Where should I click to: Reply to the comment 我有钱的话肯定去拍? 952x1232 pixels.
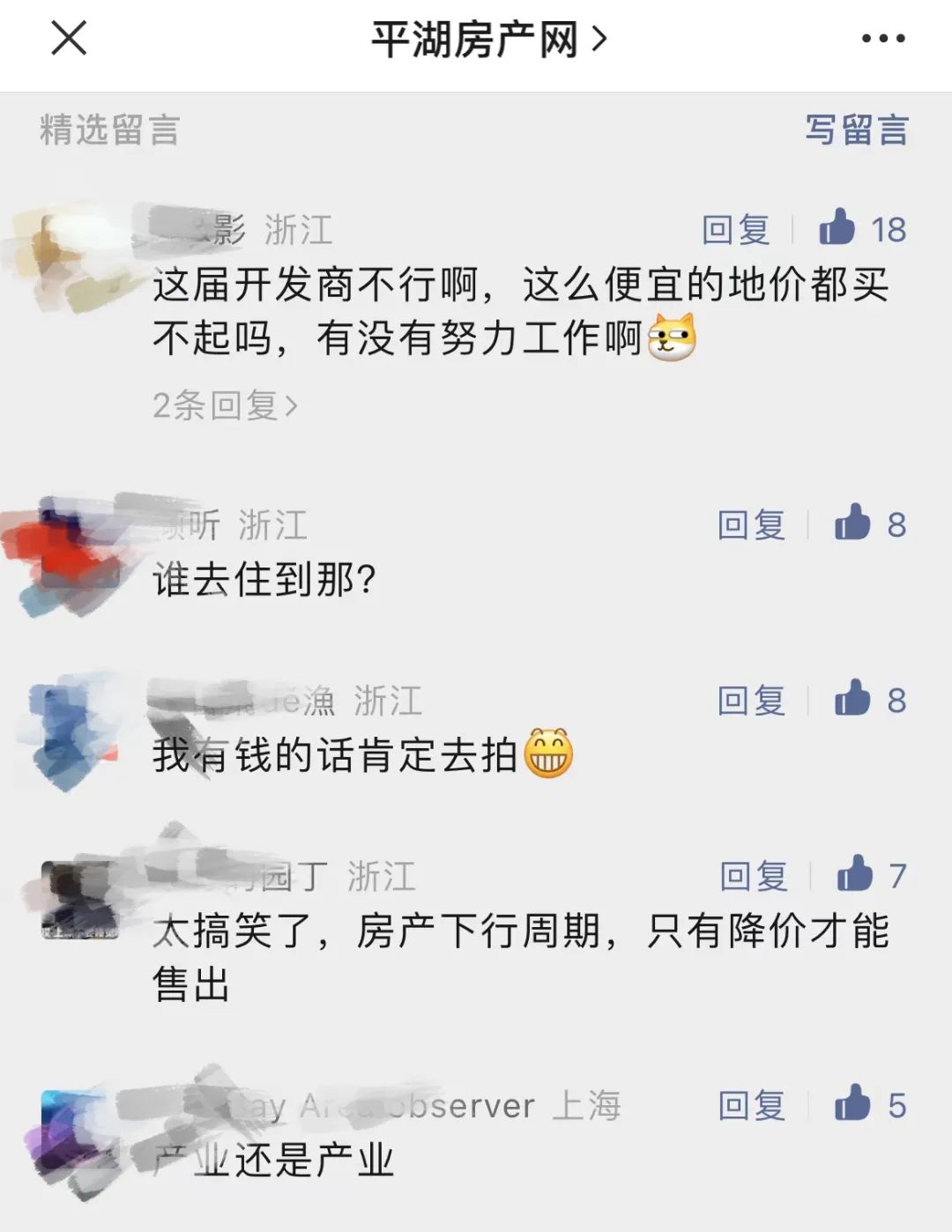[751, 701]
